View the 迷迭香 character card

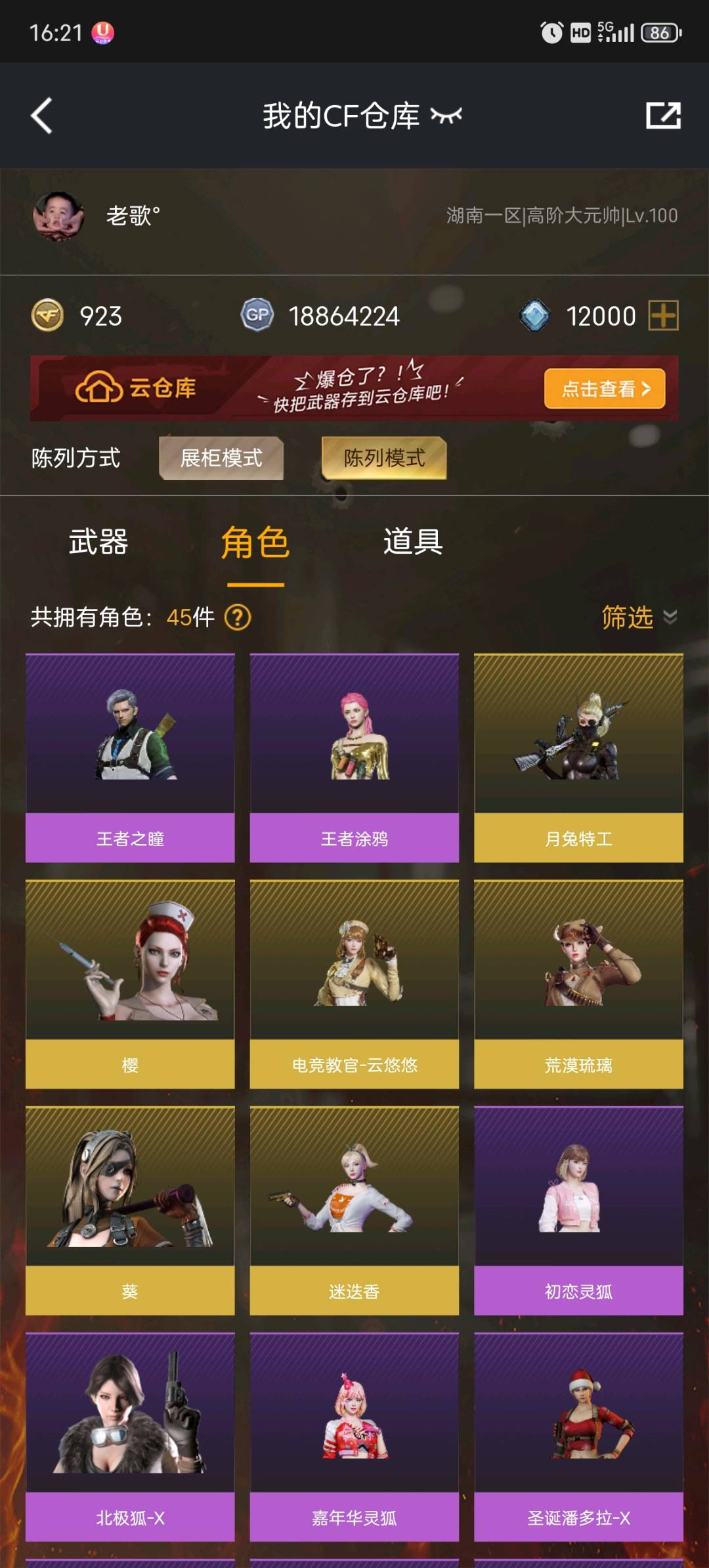point(354,1210)
